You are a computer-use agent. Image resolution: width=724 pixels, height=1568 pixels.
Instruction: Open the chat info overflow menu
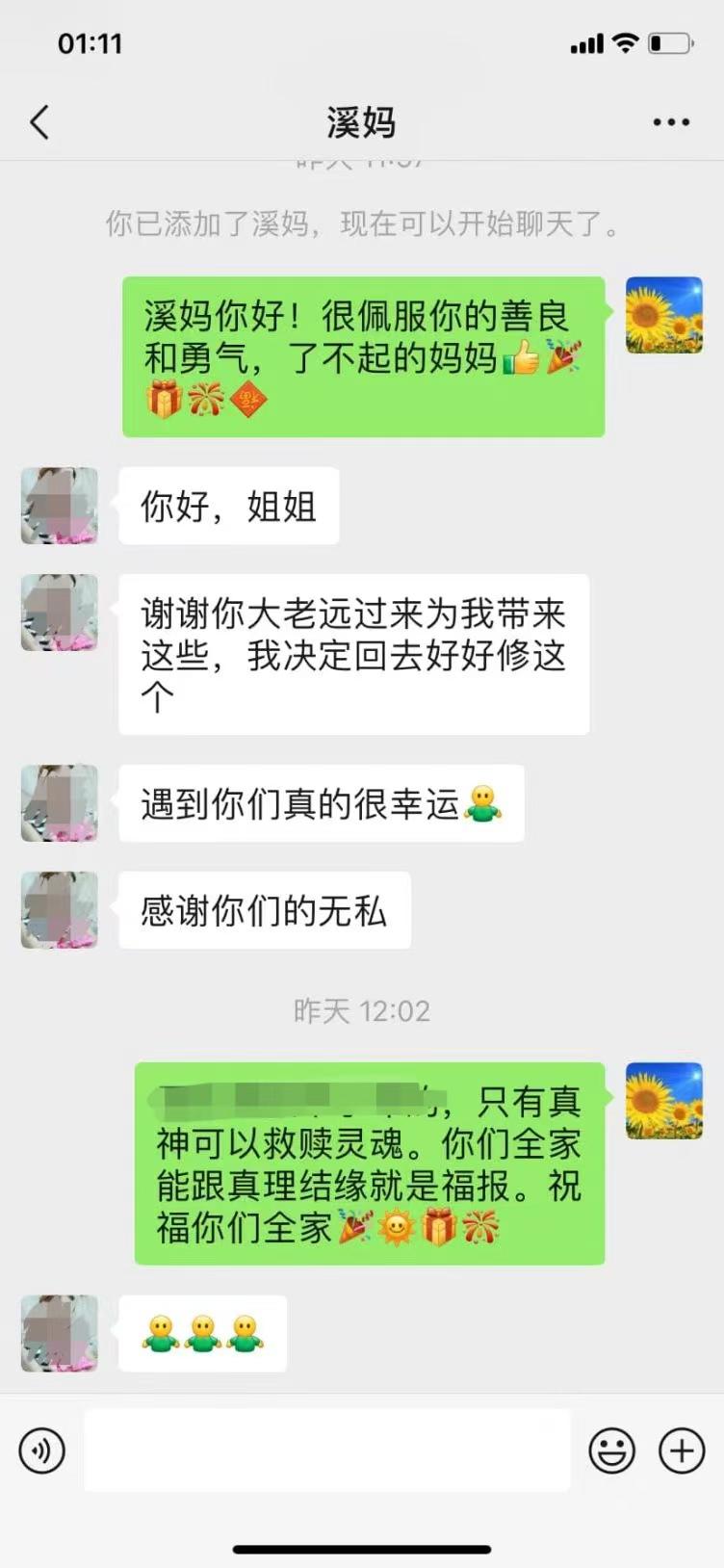pos(671,122)
